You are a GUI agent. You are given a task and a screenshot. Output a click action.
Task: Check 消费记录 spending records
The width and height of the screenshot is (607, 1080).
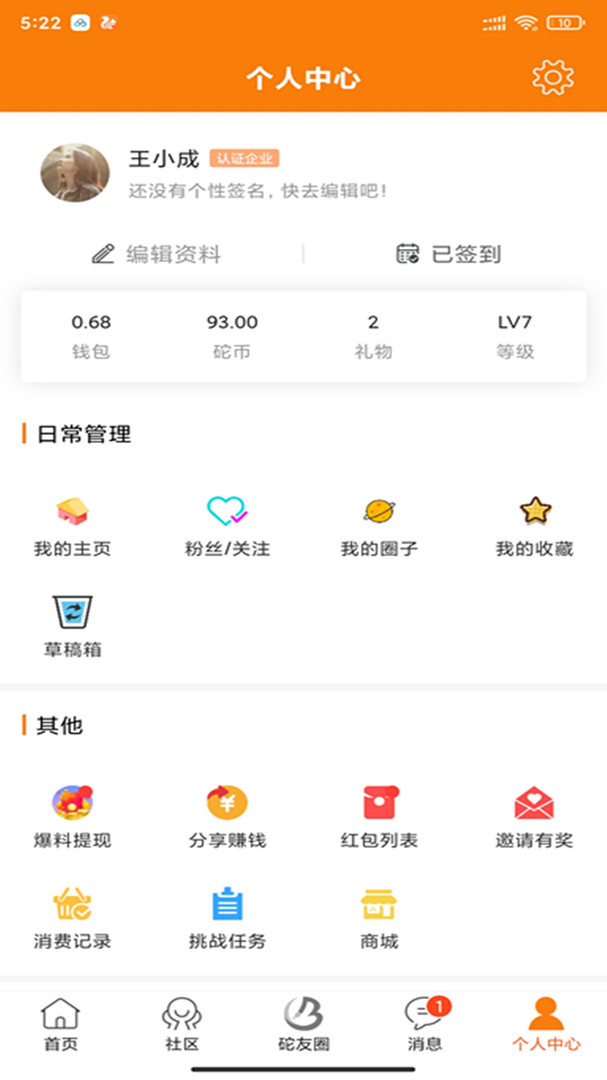[x=72, y=918]
